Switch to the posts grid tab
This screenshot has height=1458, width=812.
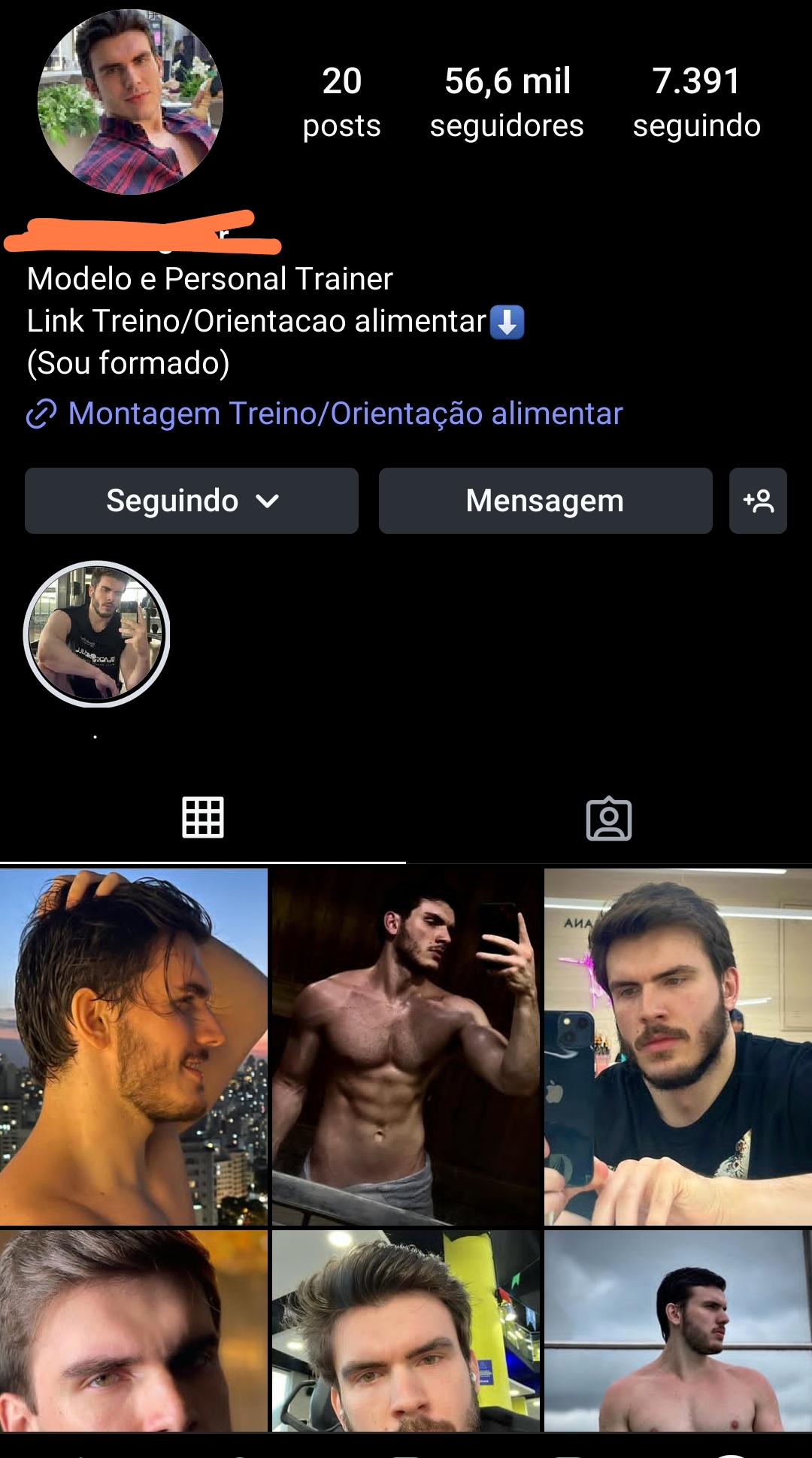click(203, 817)
